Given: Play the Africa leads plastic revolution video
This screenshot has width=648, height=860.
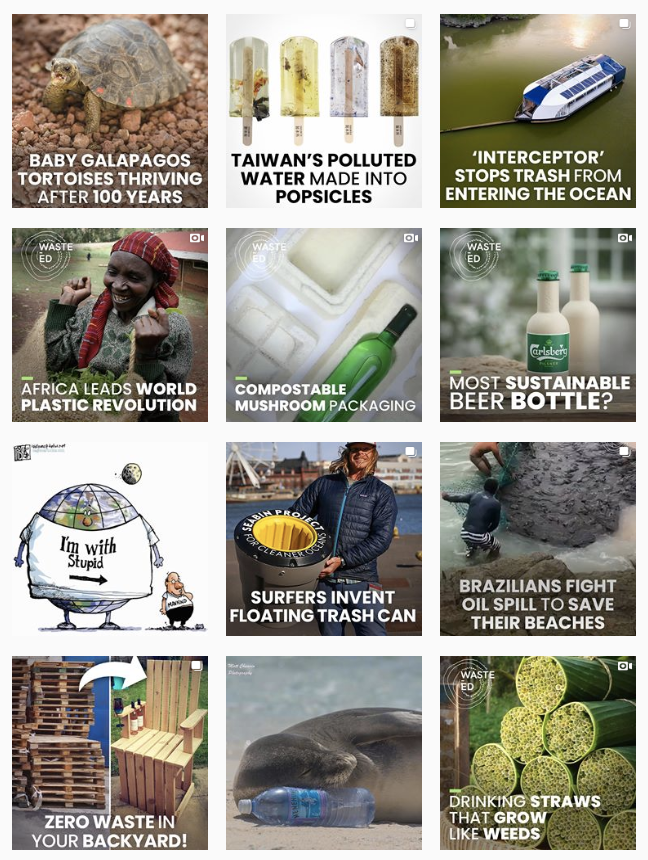Looking at the screenshot, I should (110, 325).
